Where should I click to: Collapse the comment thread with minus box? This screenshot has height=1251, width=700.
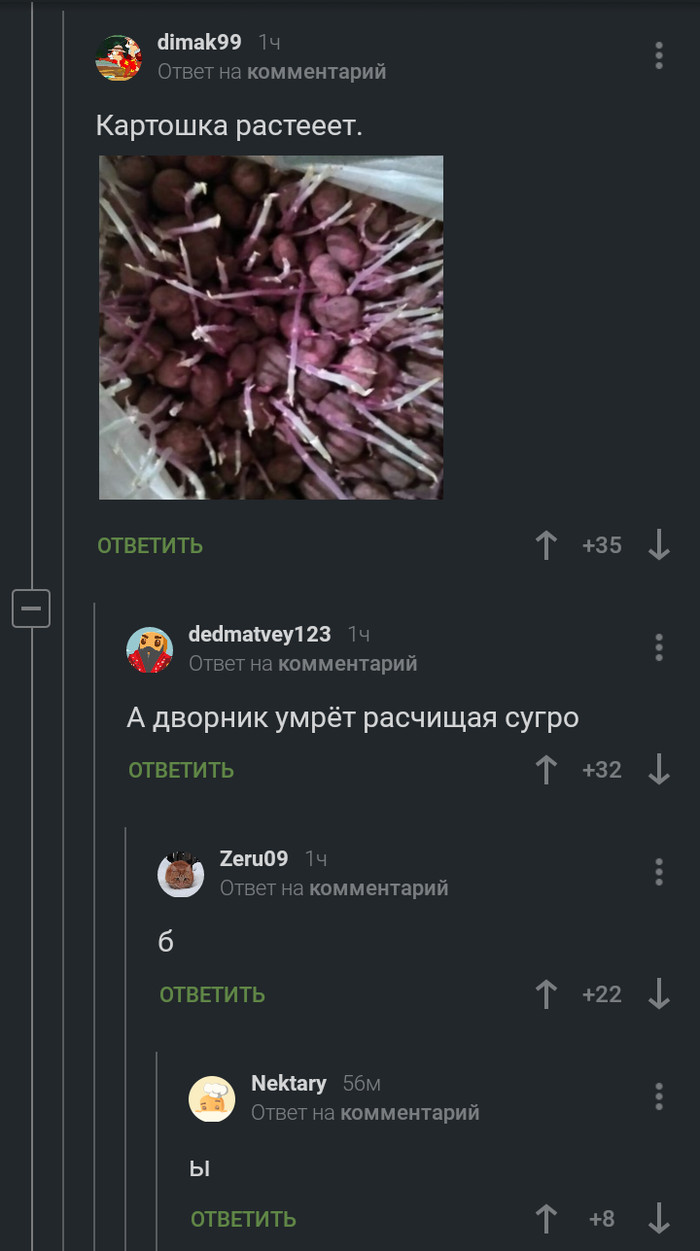point(31,608)
